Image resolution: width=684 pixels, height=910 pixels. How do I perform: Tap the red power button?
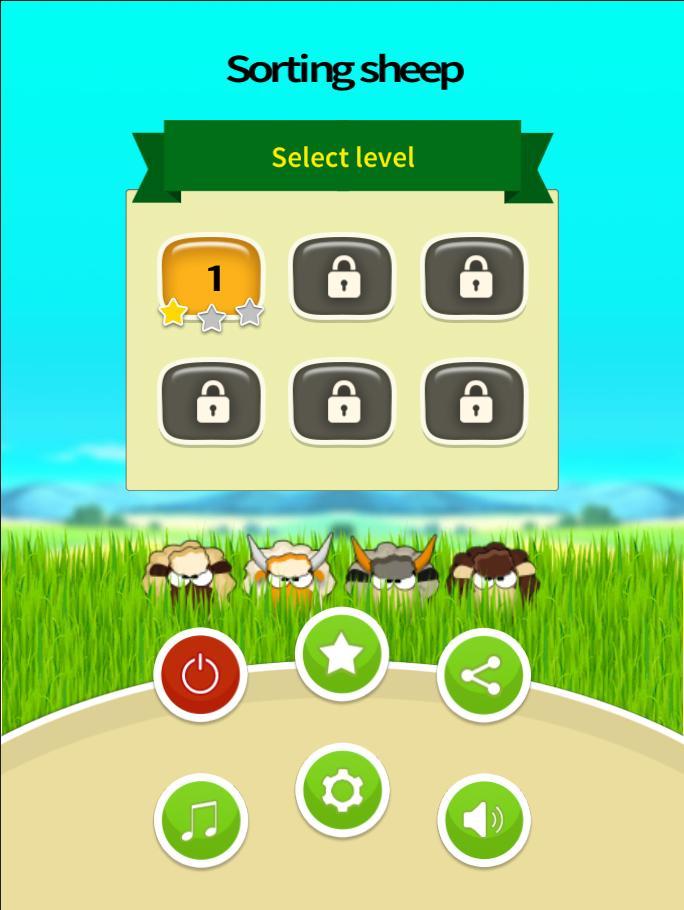(200, 675)
